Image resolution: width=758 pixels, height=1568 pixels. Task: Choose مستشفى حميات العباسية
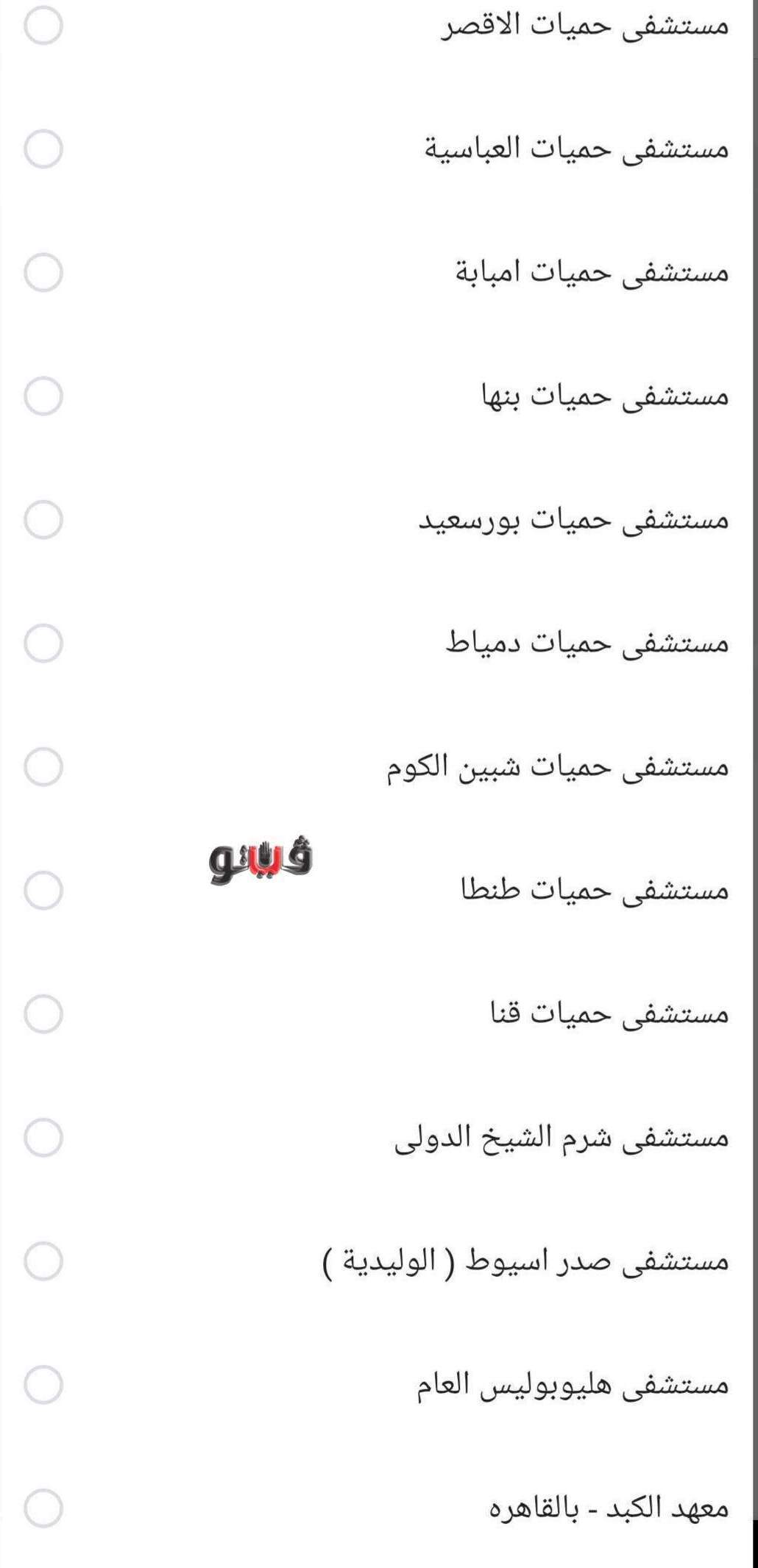[x=43, y=149]
